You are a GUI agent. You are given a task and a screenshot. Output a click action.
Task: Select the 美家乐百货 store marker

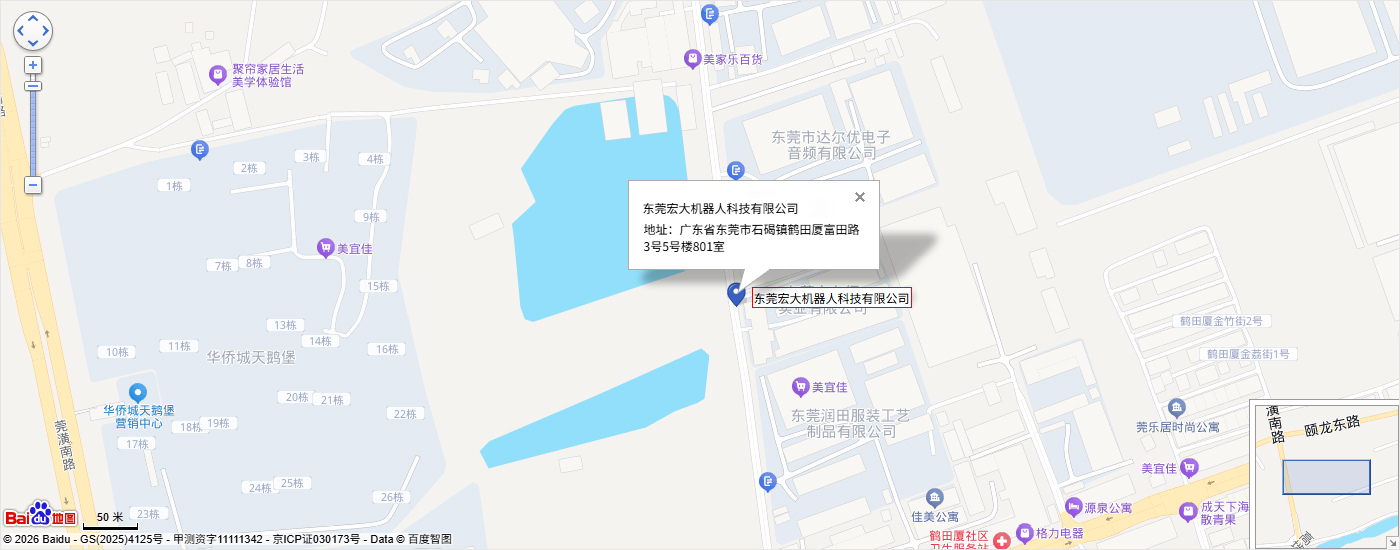pos(691,59)
